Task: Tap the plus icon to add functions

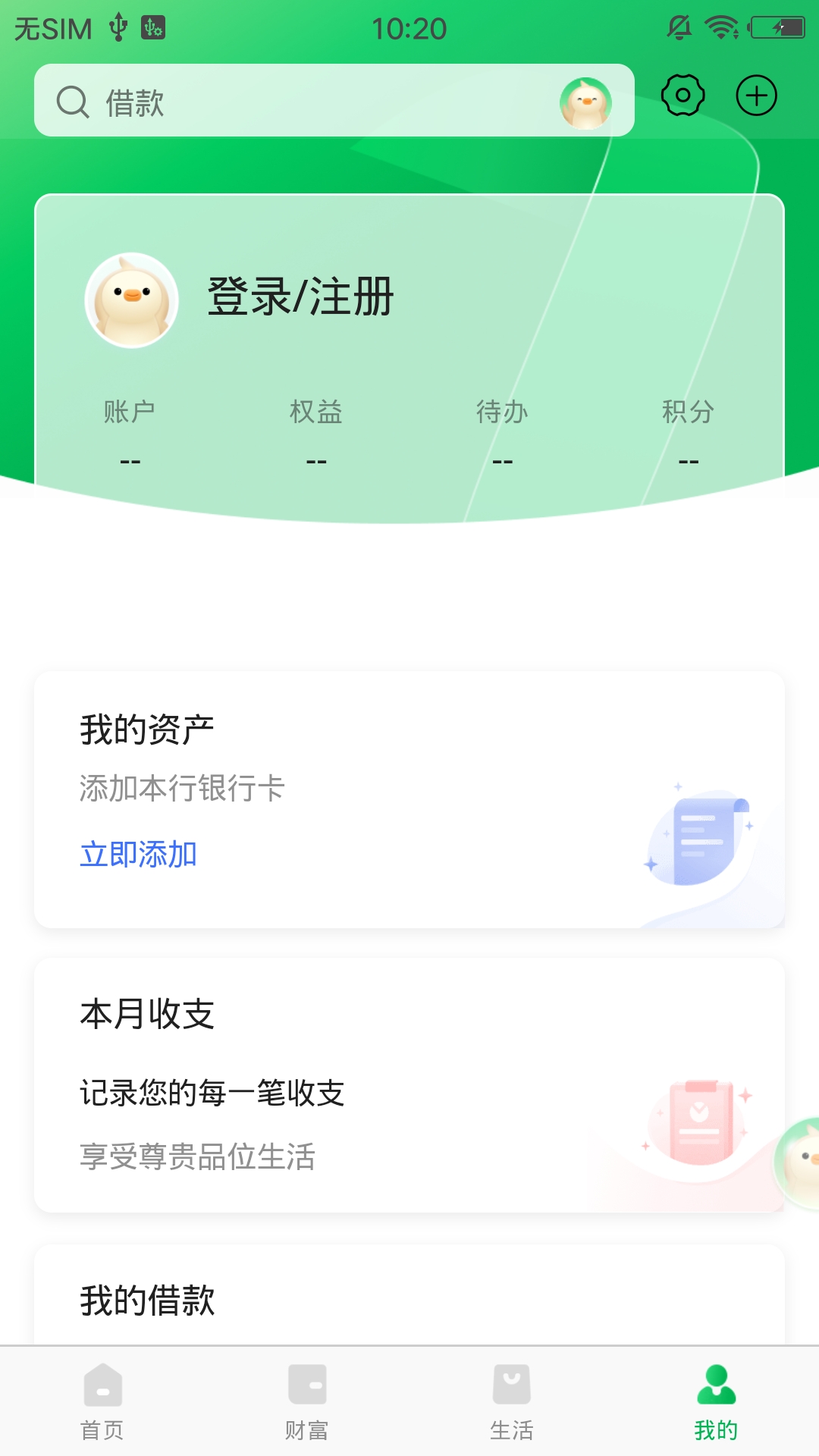Action: (756, 96)
